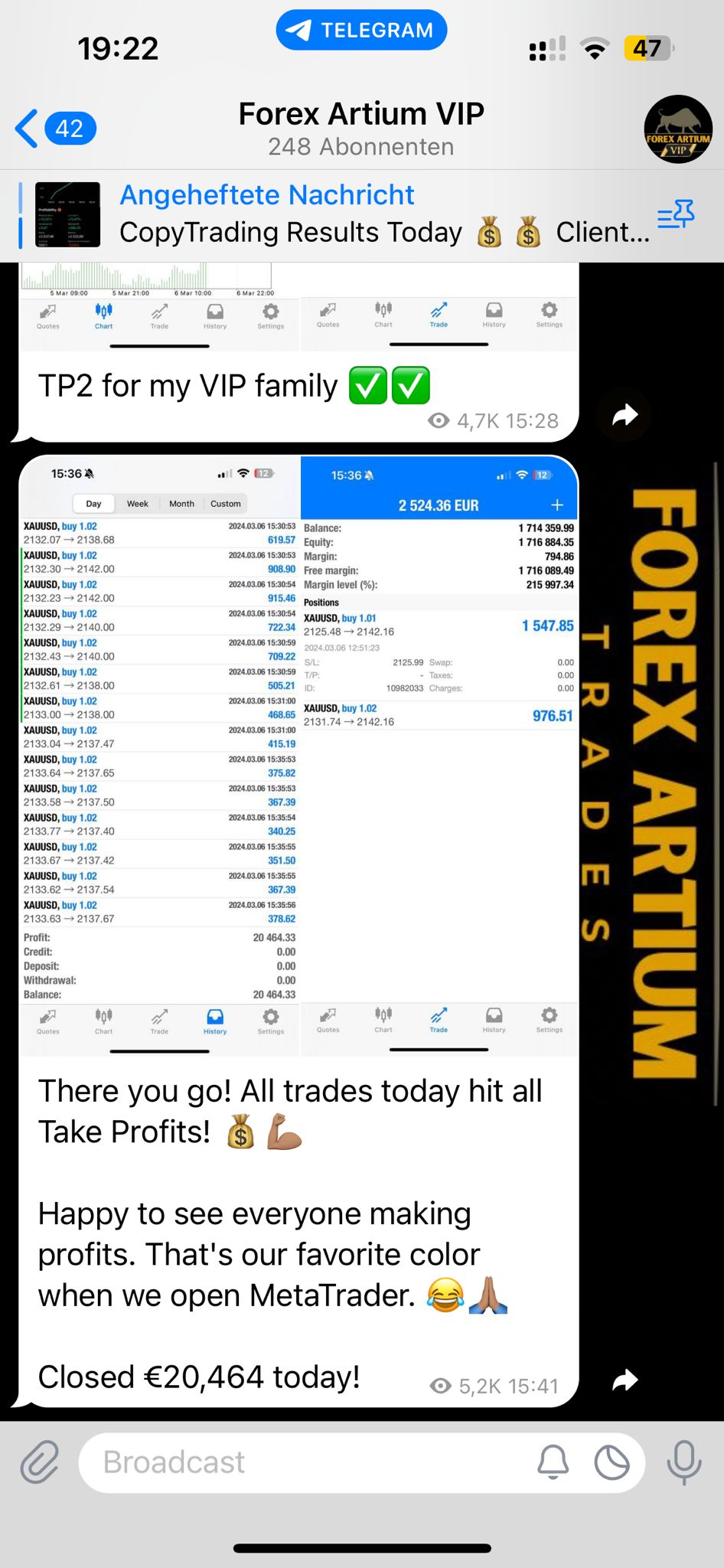Screen dimensions: 724x1568
Task: Tap the Forex Artium VIP channel avatar
Action: 677,129
